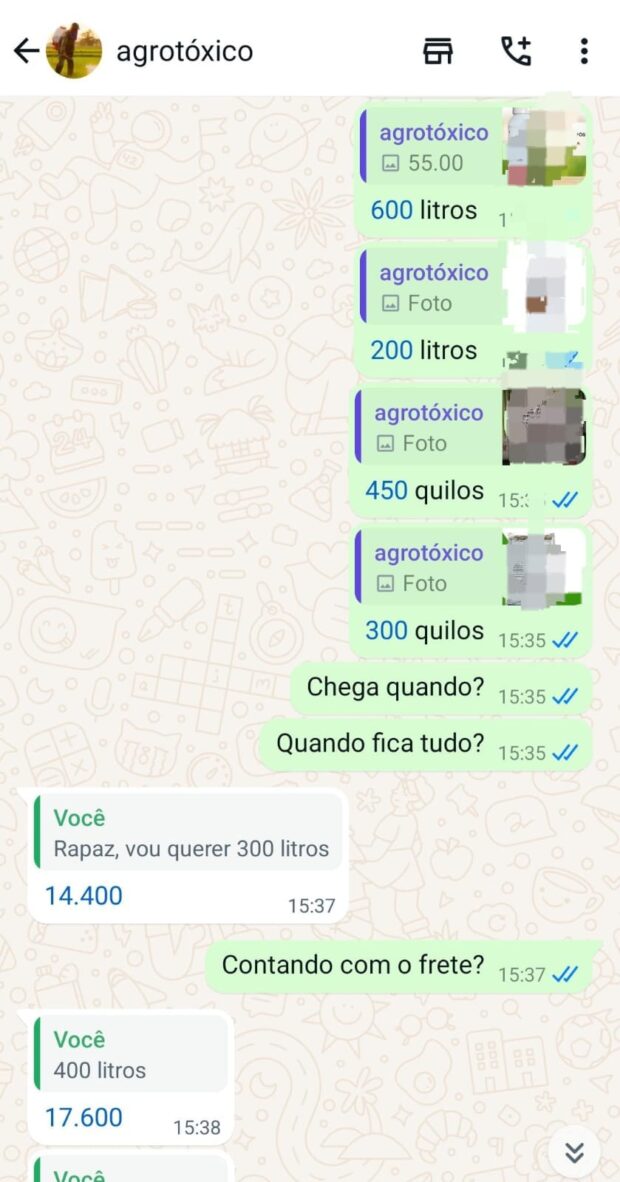The image size is (620, 1182).
Task: Jump to quoted 'Rapaz, vou querer 300 litros'
Action: pos(190,833)
